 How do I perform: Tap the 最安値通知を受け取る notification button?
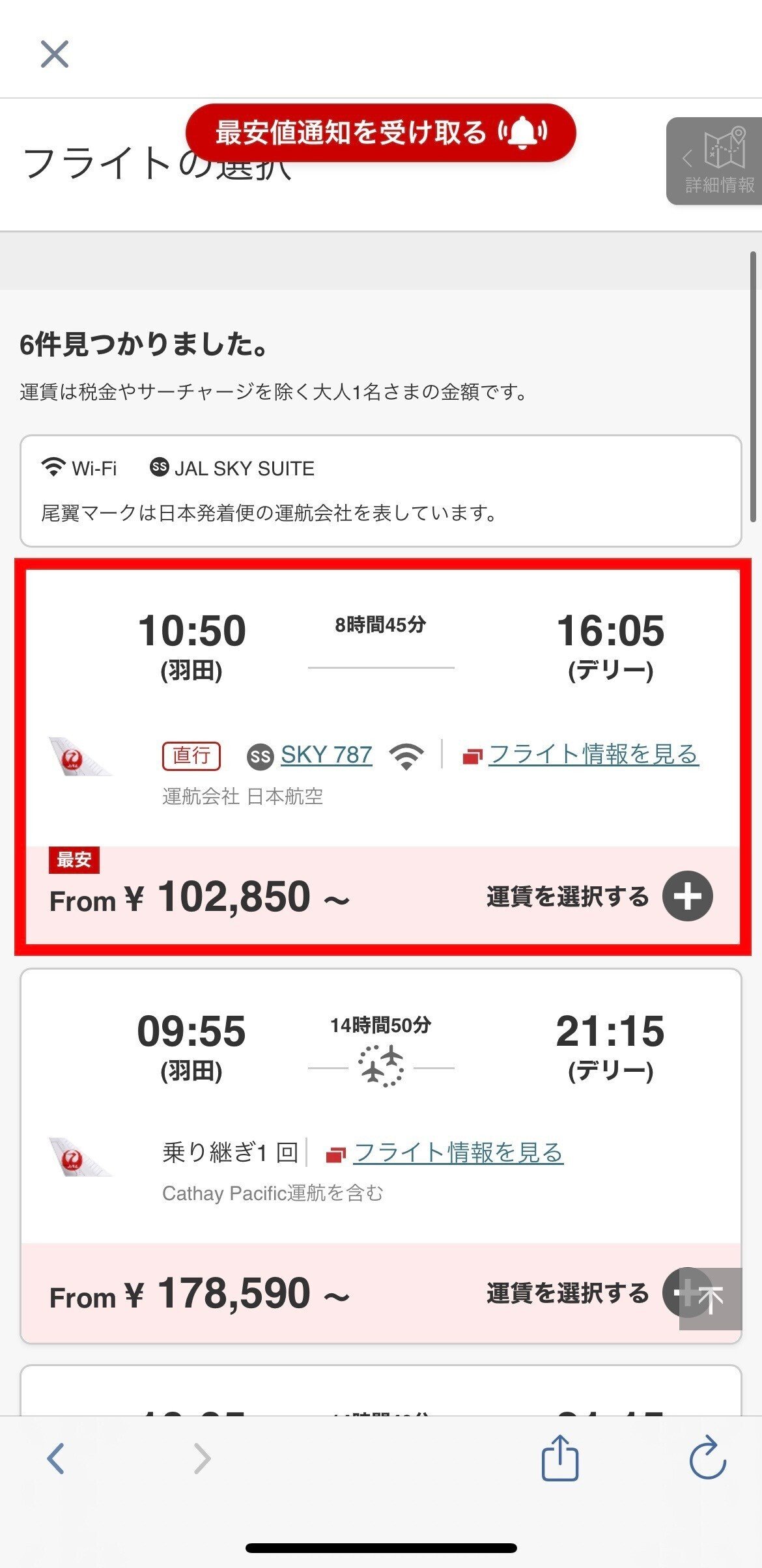click(x=381, y=133)
